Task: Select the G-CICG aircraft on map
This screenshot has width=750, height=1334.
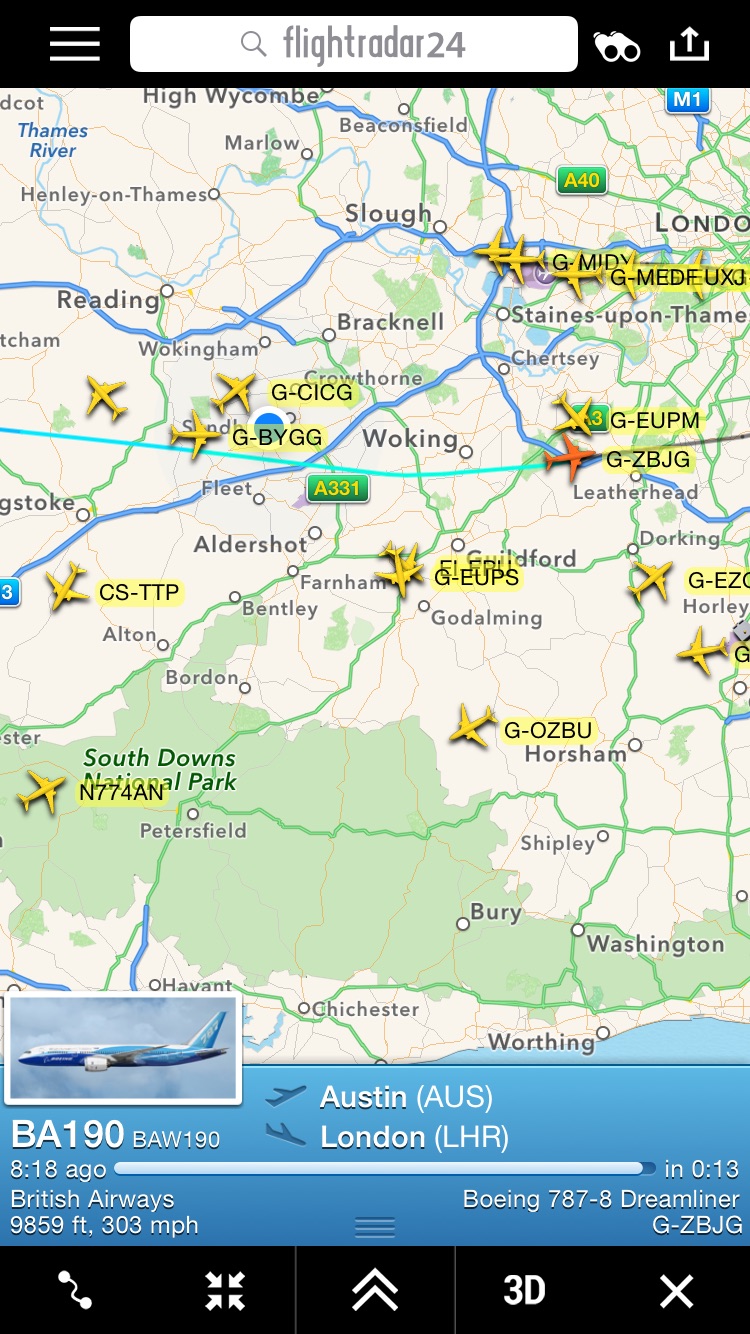Action: coord(235,391)
